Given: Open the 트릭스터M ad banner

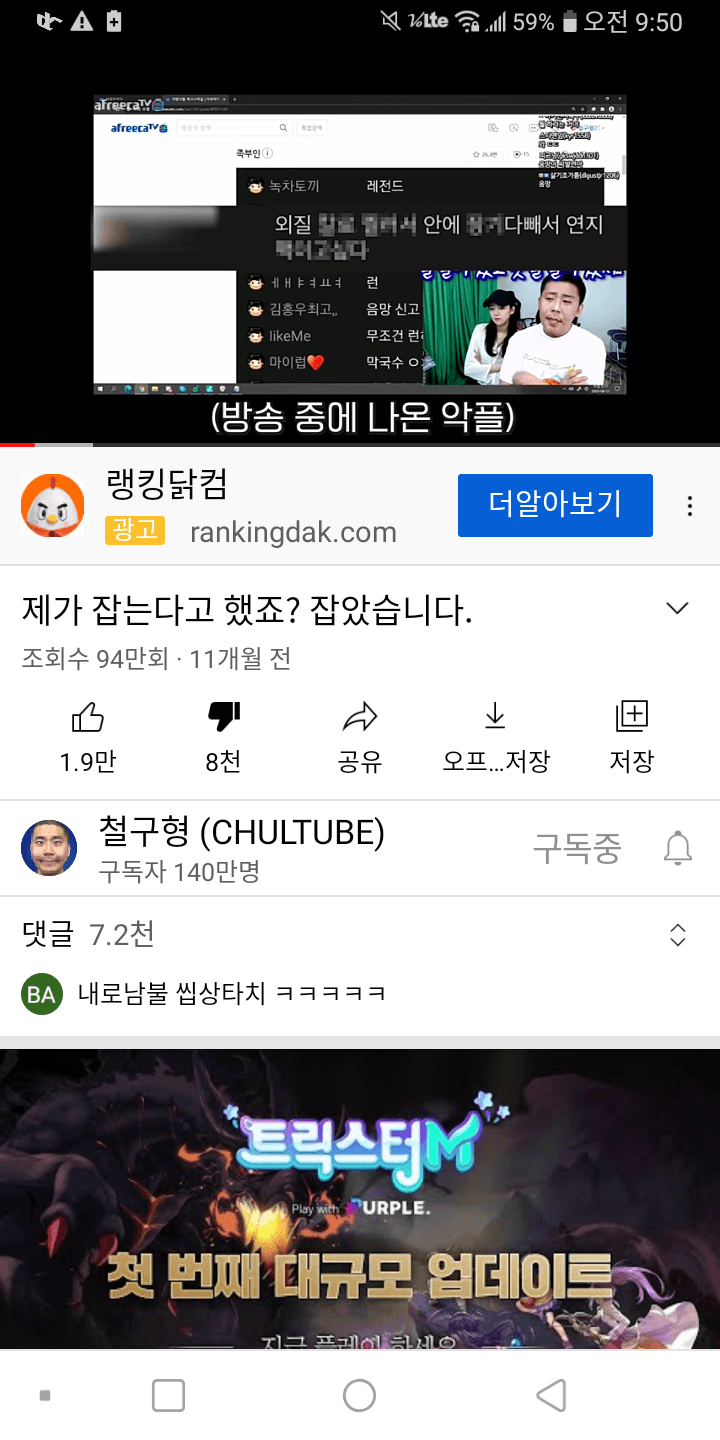Looking at the screenshot, I should [360, 1200].
